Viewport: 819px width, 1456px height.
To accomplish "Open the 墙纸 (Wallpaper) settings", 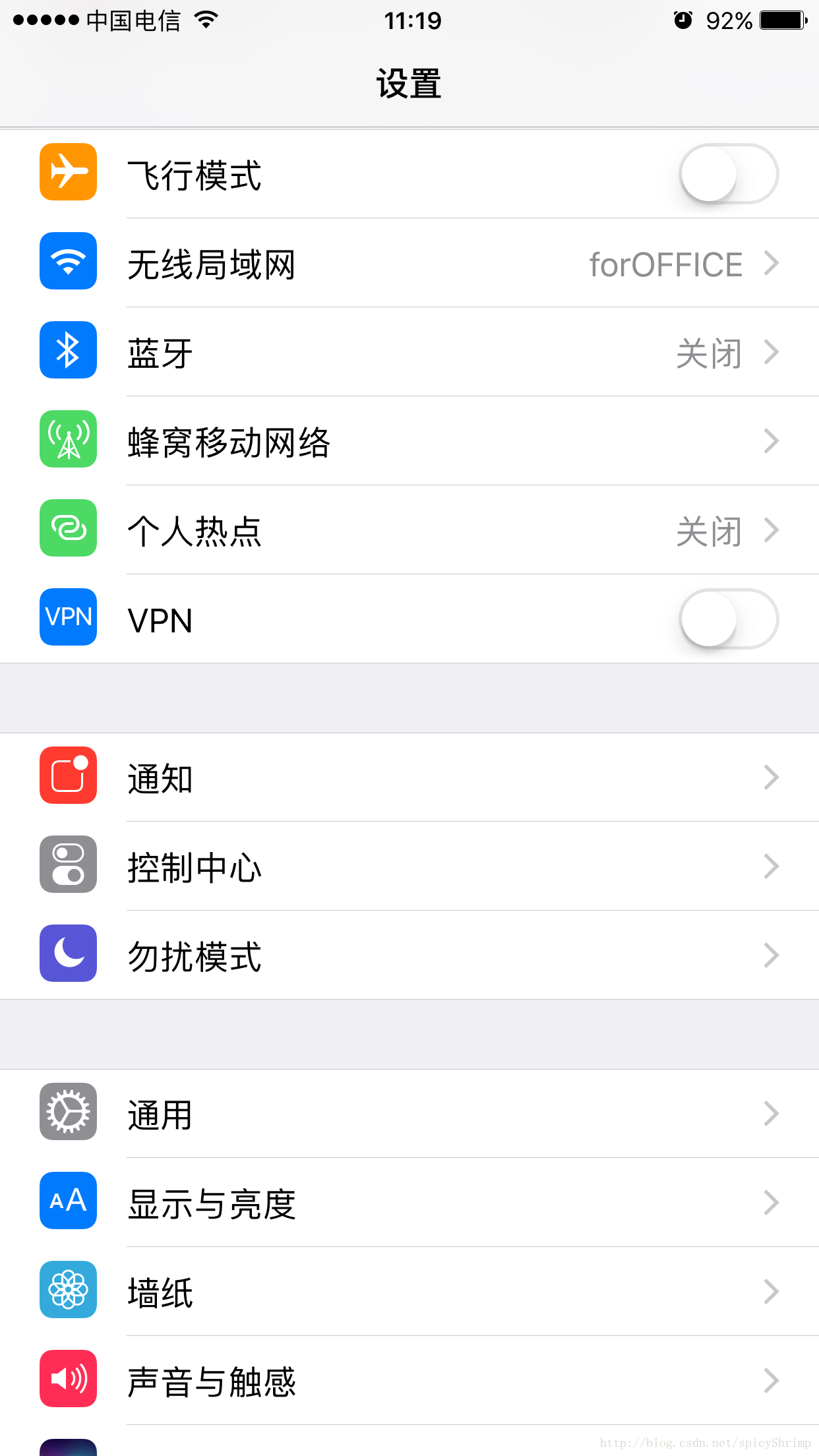I will (409, 1290).
